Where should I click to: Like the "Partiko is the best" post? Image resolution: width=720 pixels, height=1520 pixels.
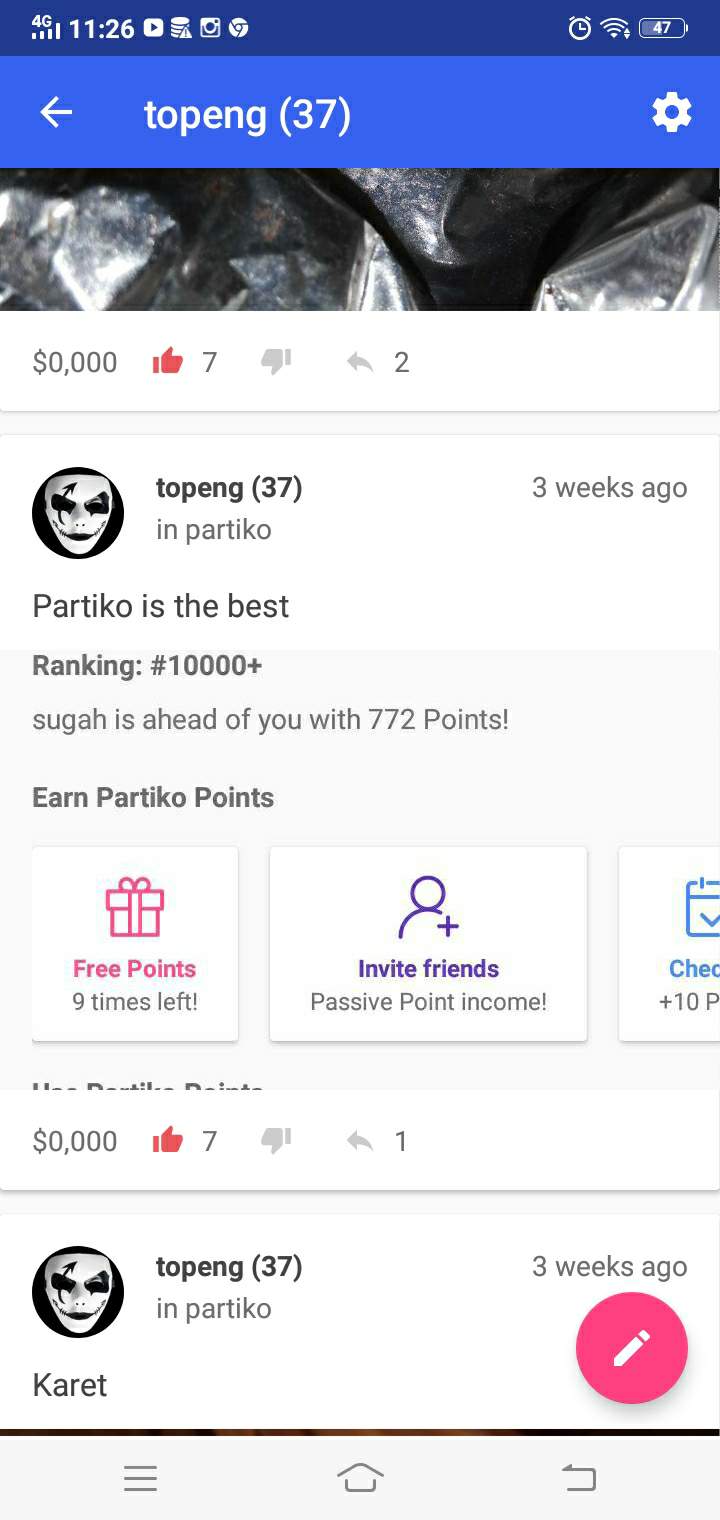pyautogui.click(x=168, y=1141)
